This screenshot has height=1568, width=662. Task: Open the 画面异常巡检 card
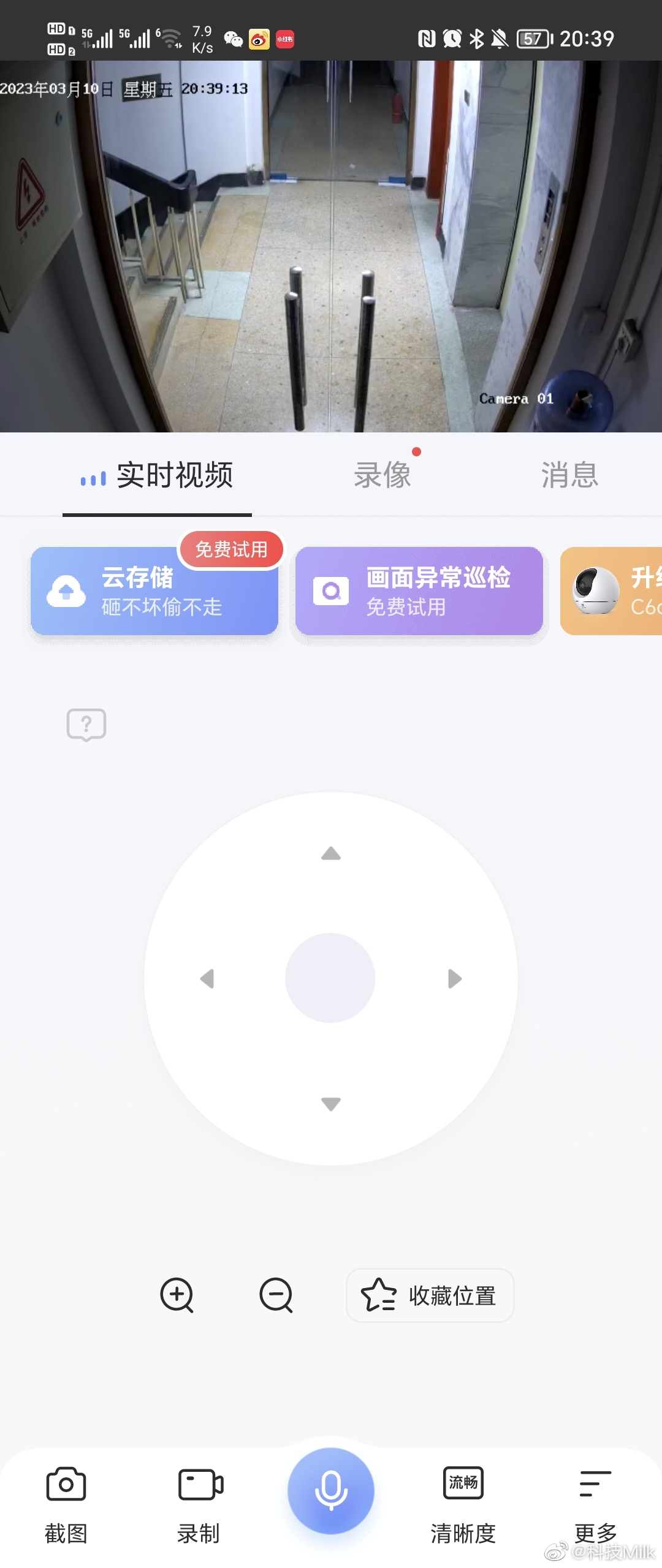419,590
